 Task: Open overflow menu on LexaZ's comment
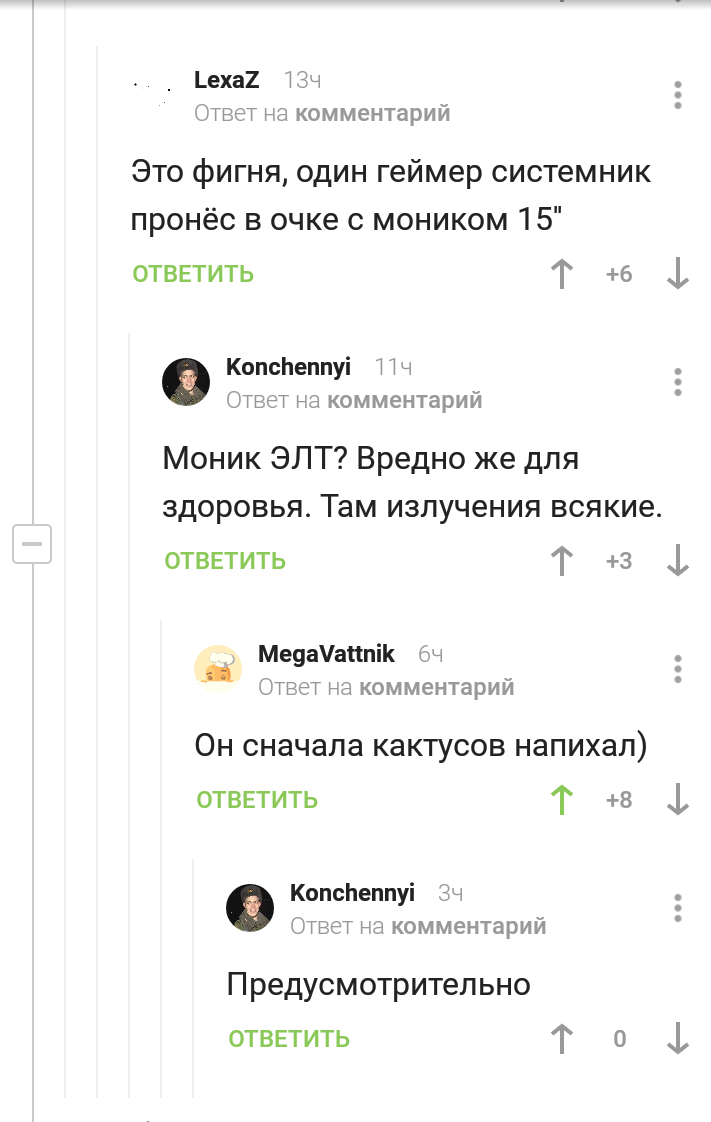[678, 95]
